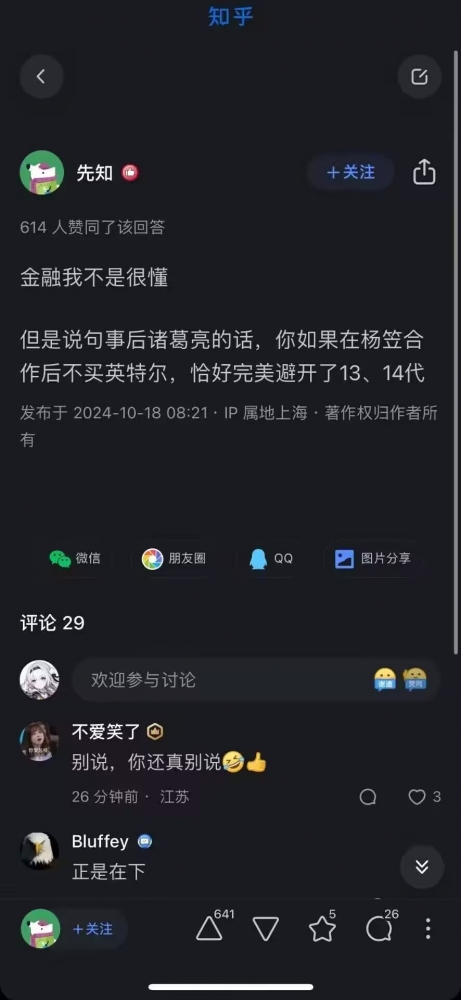The width and height of the screenshot is (461, 1000).
Task: Share the answer via QQ
Action: coord(271,559)
